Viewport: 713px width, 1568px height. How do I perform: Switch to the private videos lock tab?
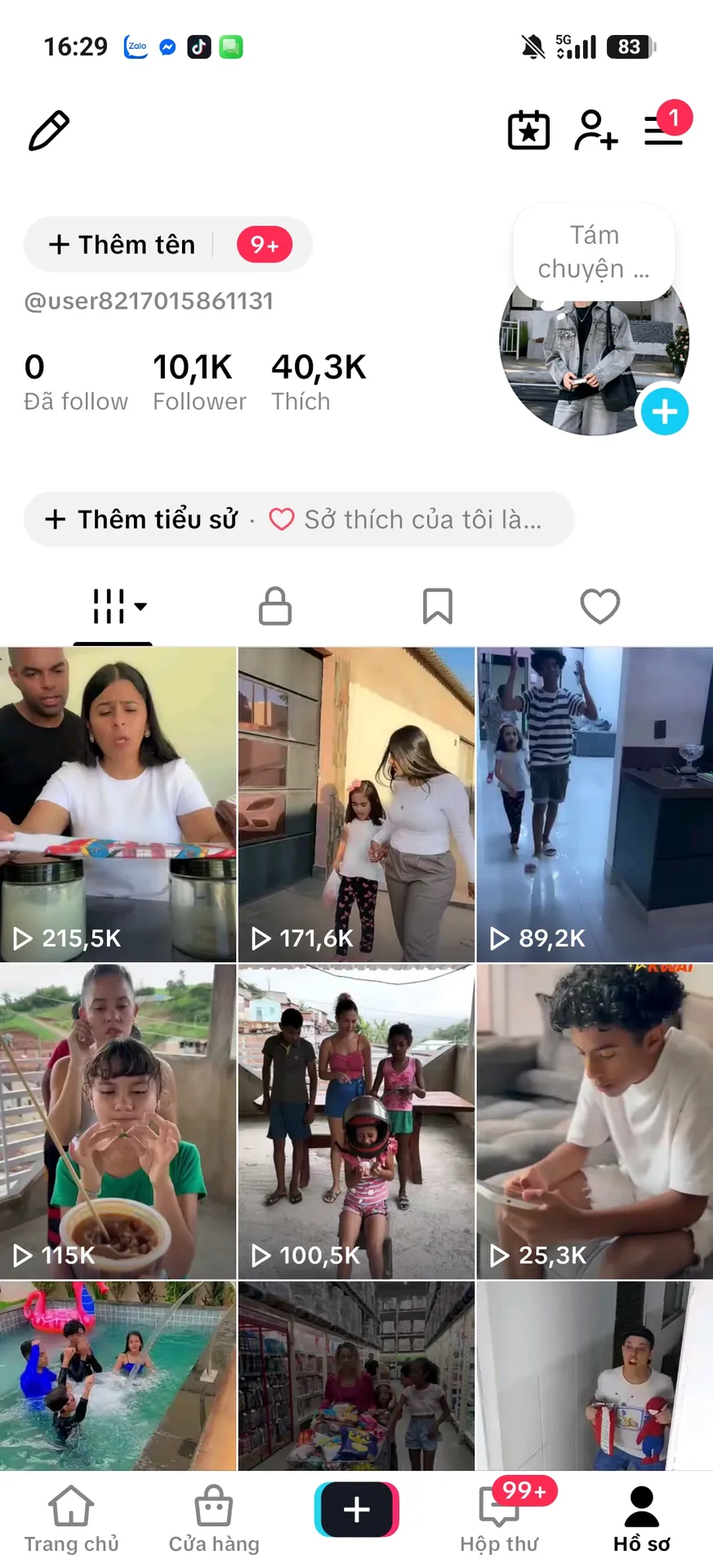click(275, 607)
